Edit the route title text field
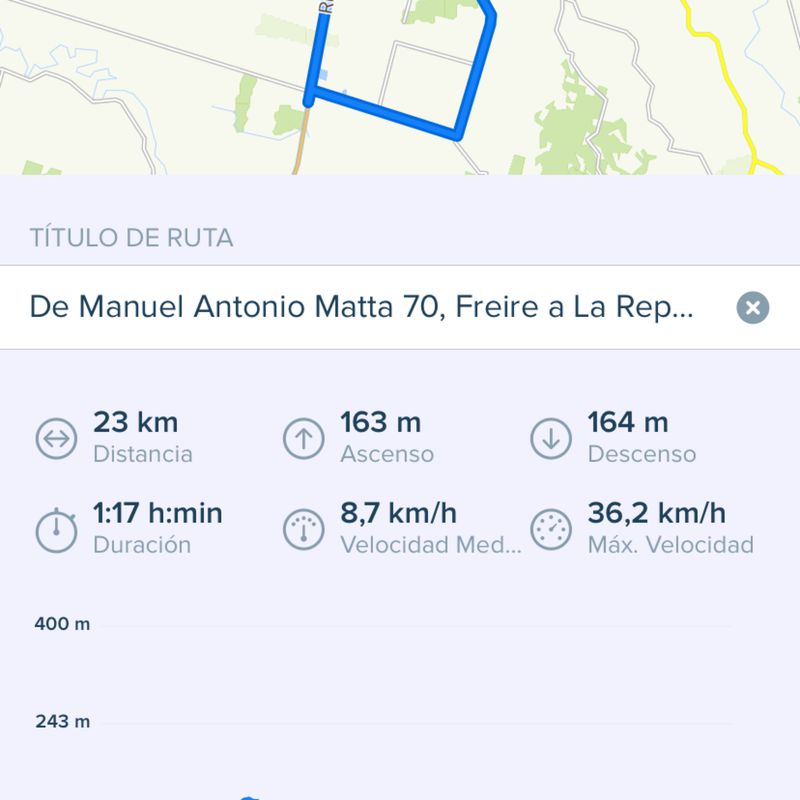This screenshot has height=800, width=800. pos(360,307)
